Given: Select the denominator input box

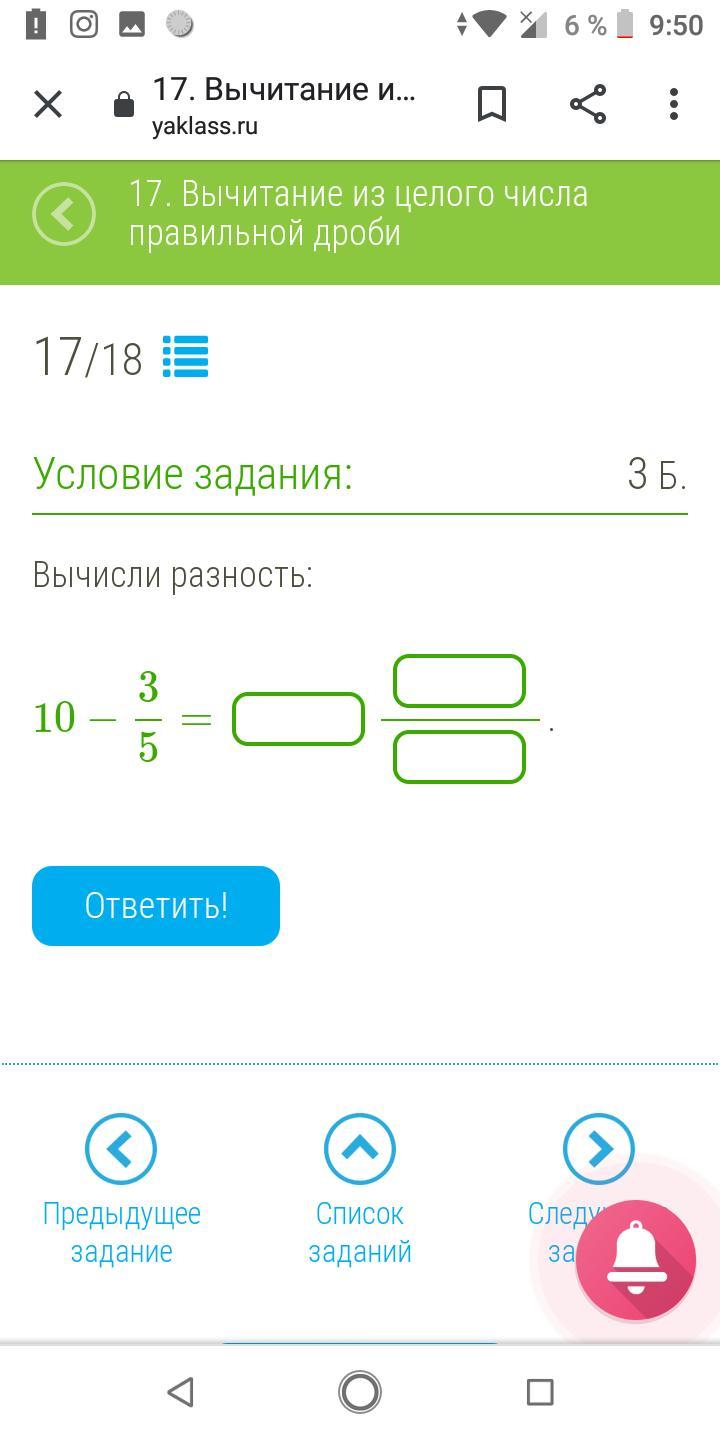Looking at the screenshot, I should click(459, 757).
